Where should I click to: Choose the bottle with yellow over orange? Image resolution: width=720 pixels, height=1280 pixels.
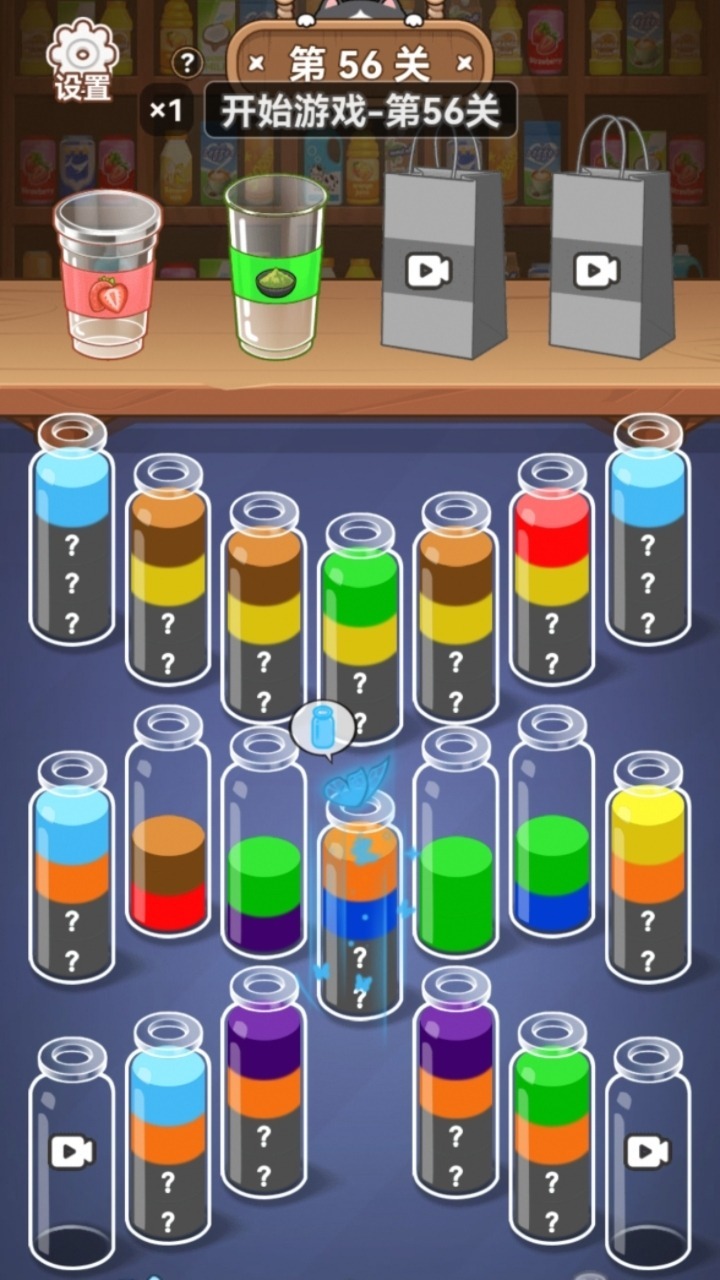(648, 867)
